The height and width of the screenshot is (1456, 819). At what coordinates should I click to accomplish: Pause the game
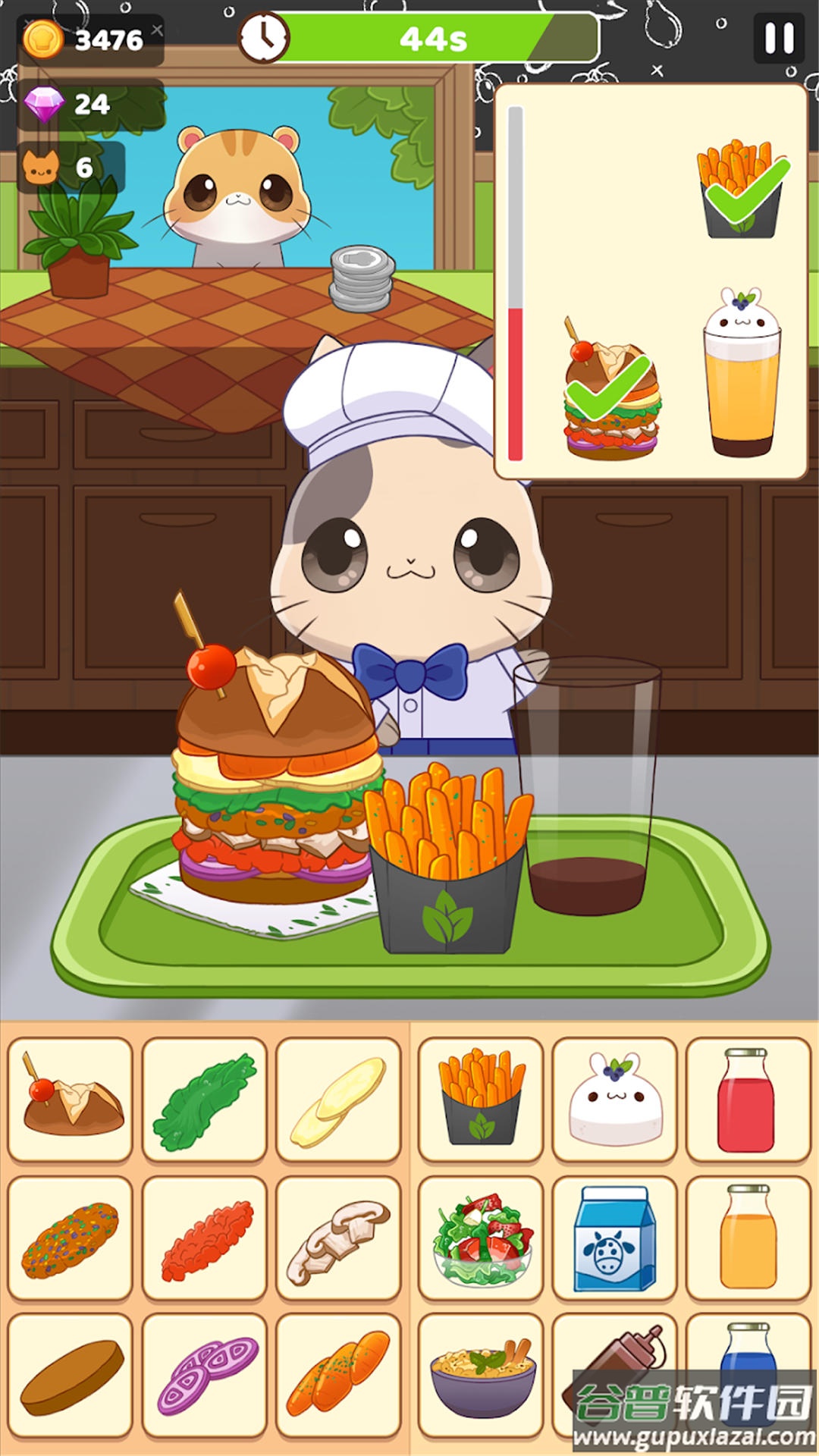778,38
